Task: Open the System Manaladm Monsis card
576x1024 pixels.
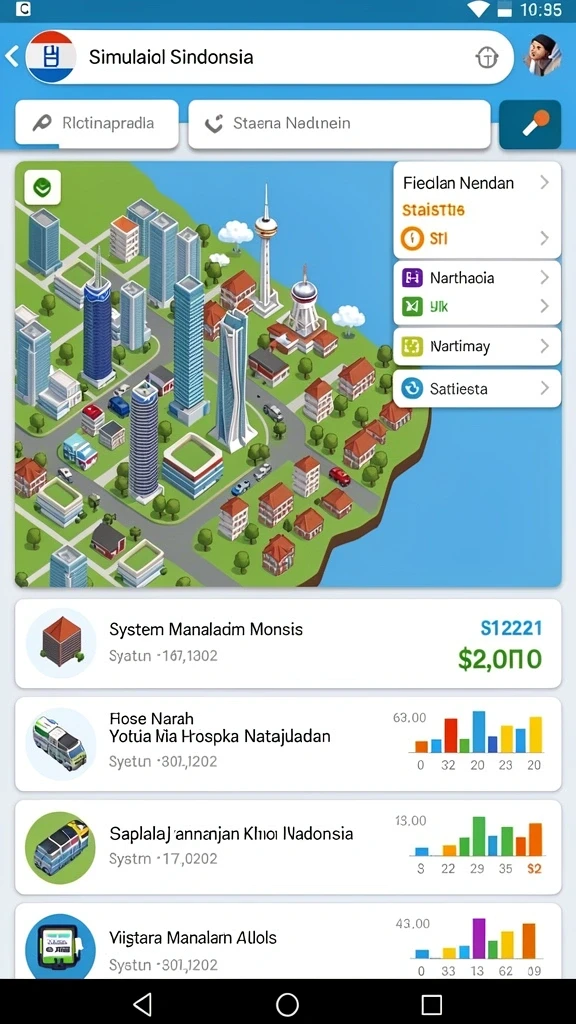Action: tap(288, 643)
